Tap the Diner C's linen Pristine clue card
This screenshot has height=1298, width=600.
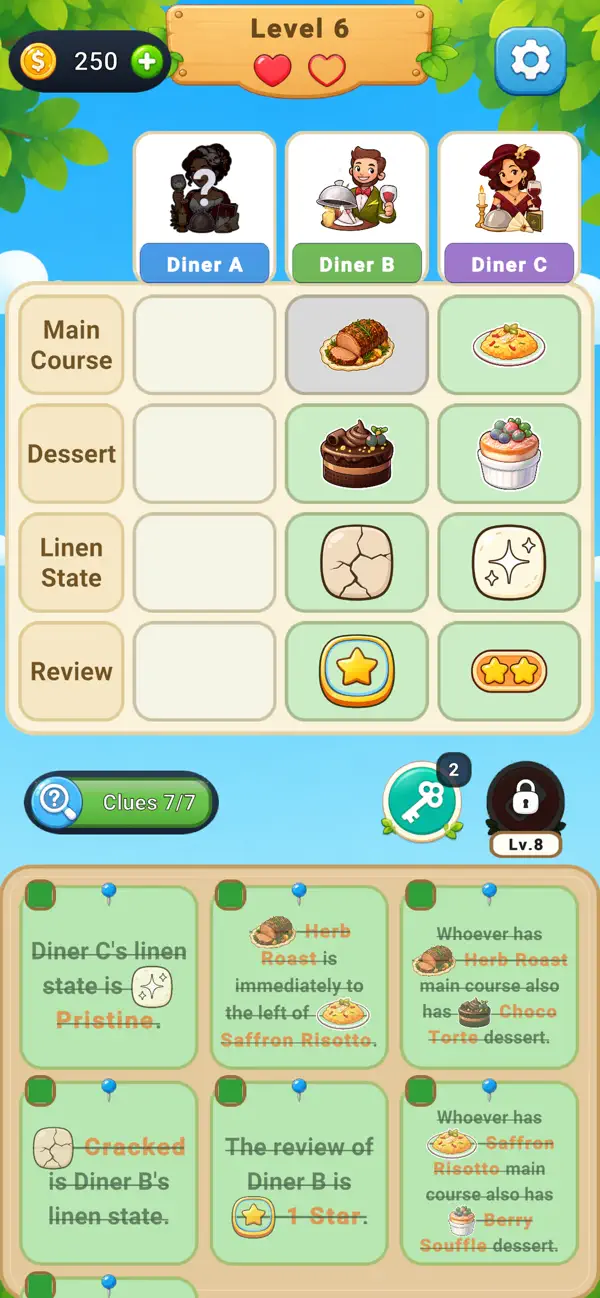pyautogui.click(x=109, y=976)
